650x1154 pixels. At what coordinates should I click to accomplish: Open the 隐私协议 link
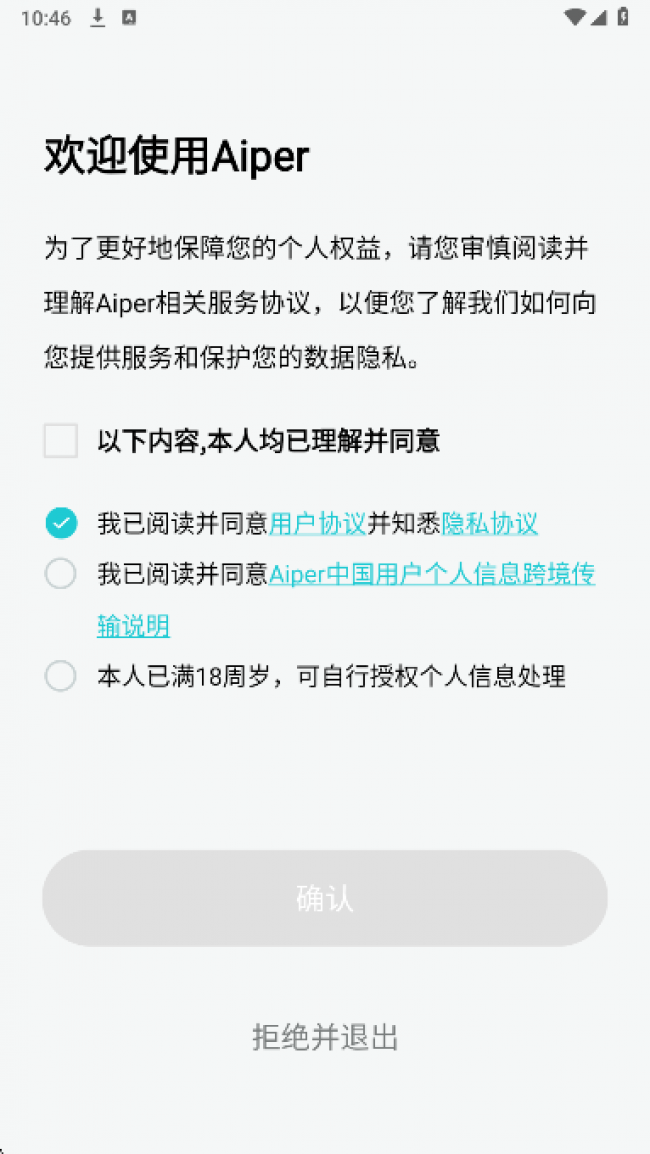pos(490,523)
